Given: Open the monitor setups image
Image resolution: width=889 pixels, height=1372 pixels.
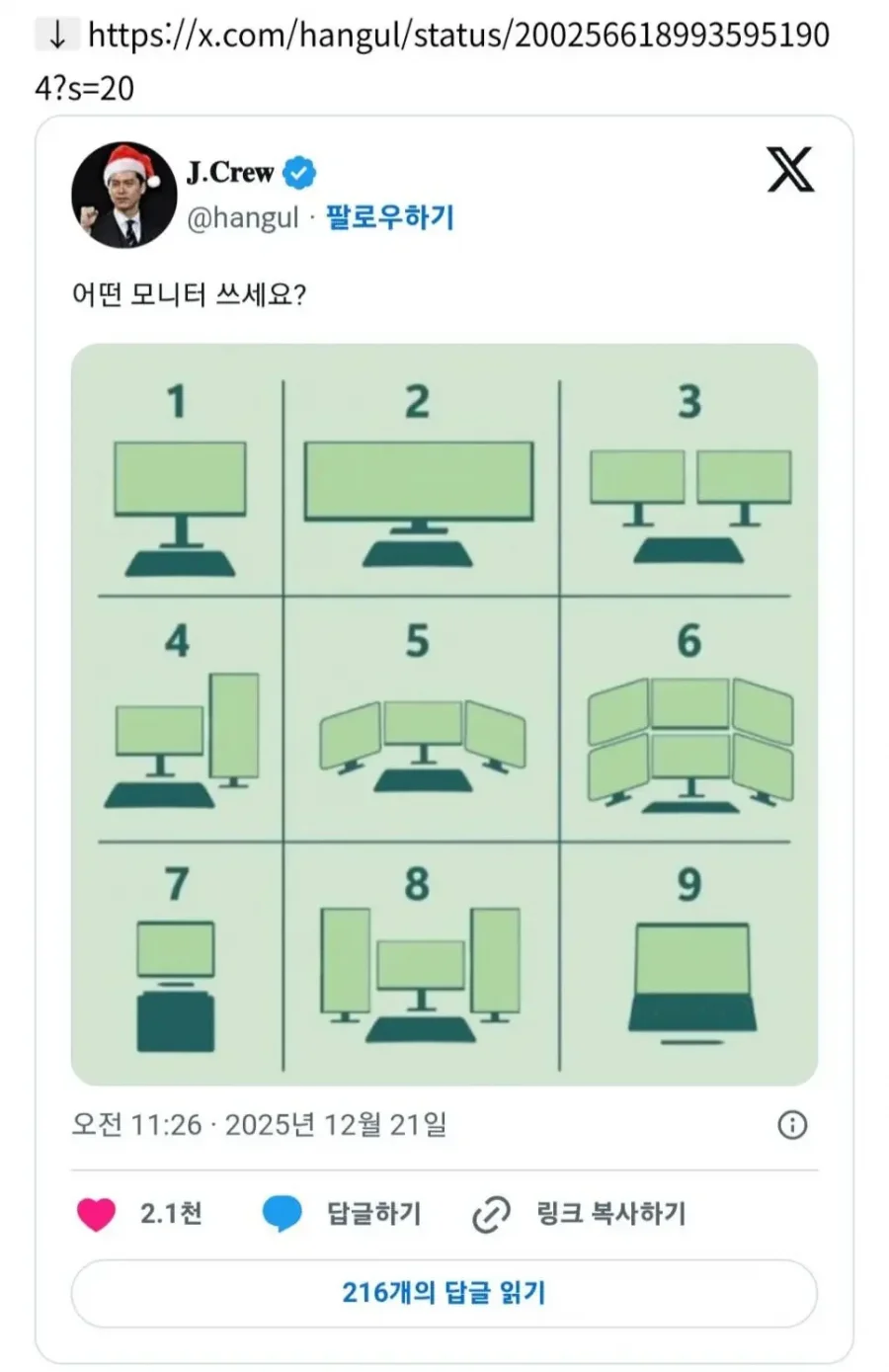Looking at the screenshot, I should click(x=444, y=714).
